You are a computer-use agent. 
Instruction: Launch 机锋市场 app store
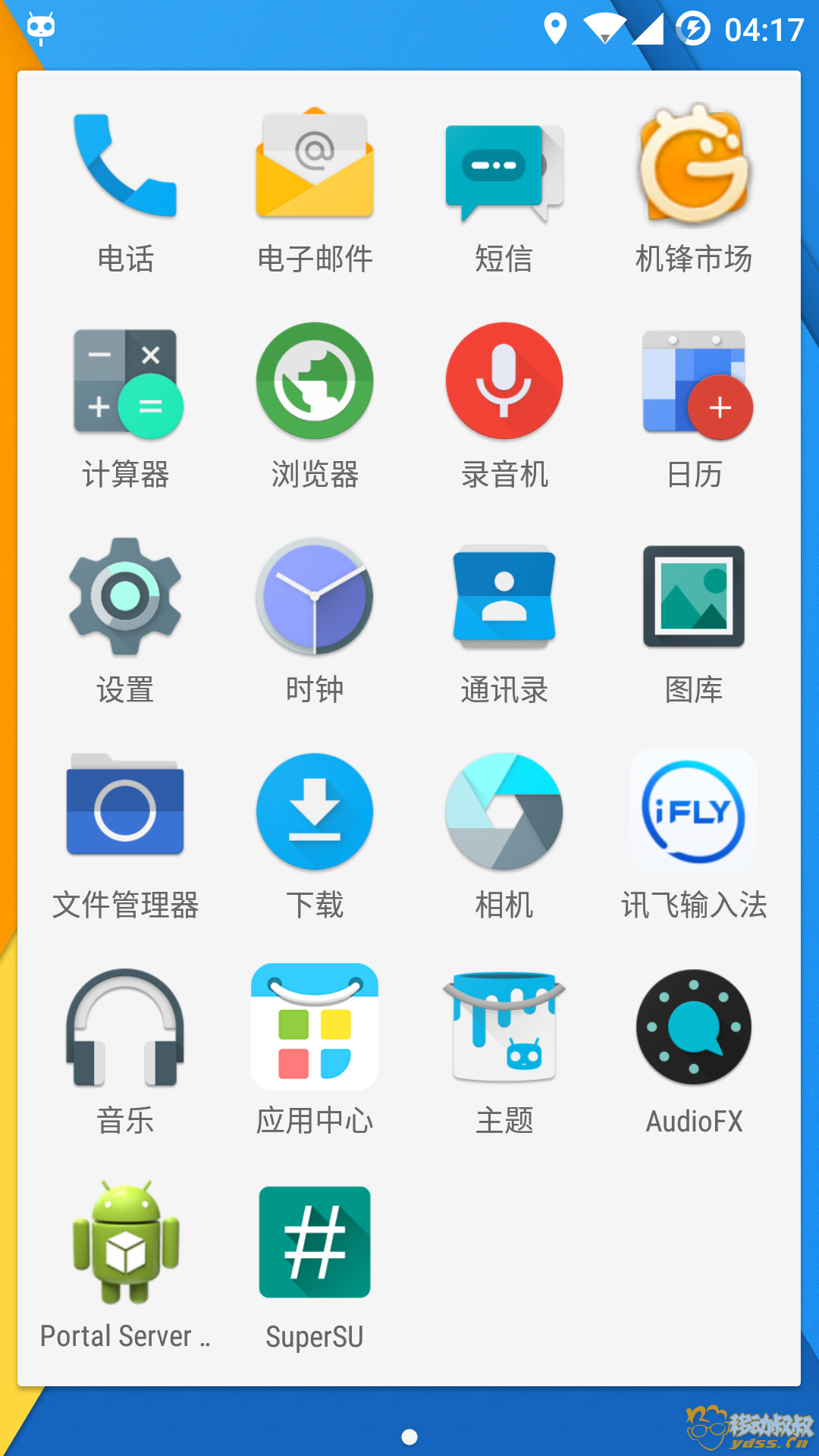pyautogui.click(x=694, y=167)
